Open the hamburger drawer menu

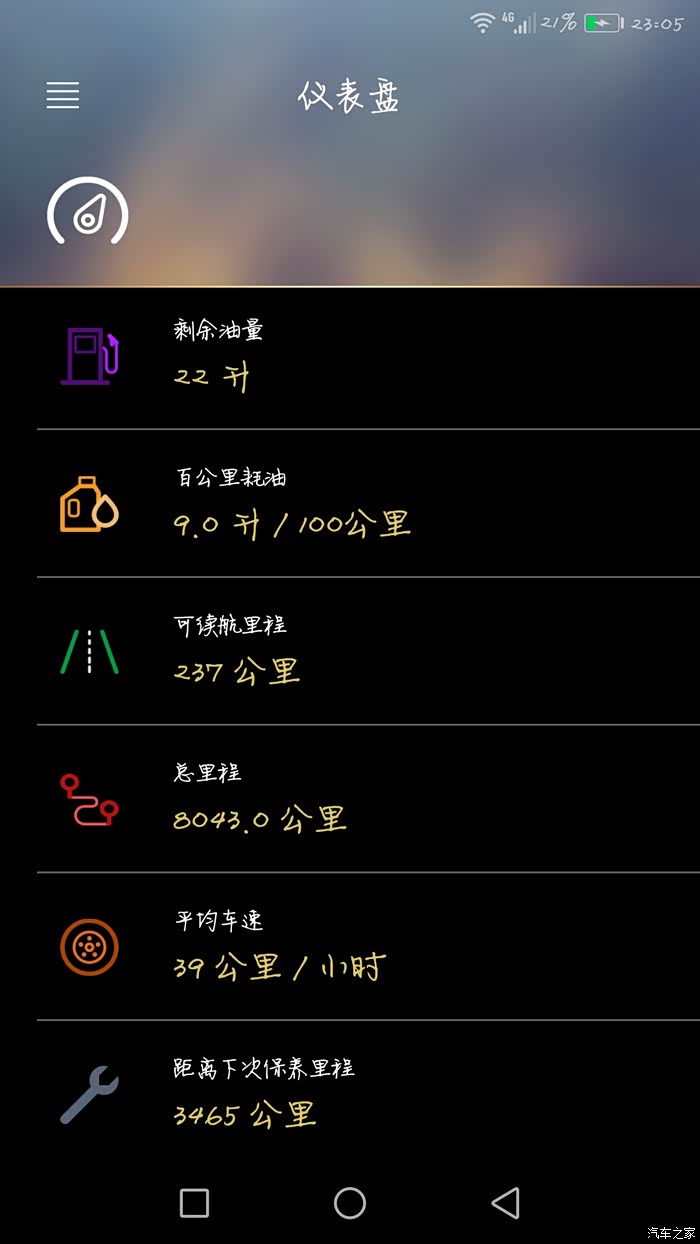point(62,95)
